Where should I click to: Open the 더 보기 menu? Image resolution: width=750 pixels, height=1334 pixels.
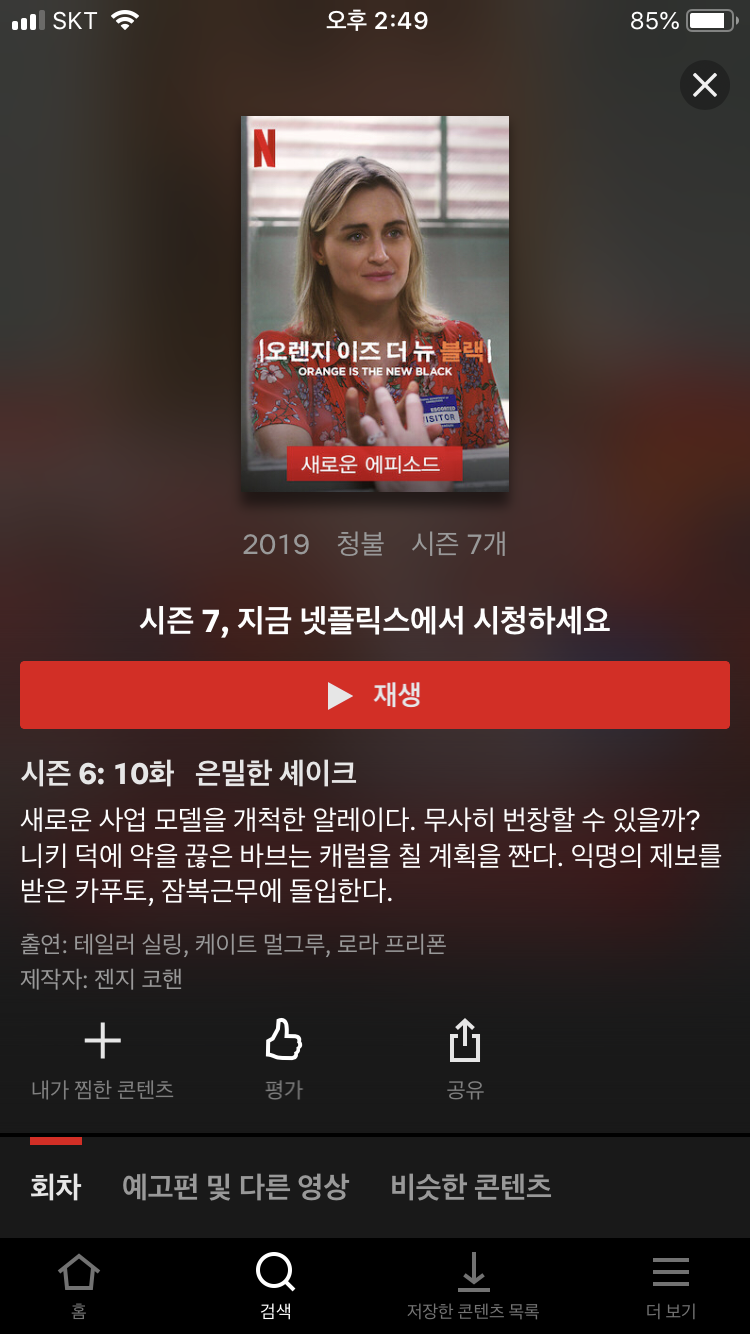(670, 1285)
